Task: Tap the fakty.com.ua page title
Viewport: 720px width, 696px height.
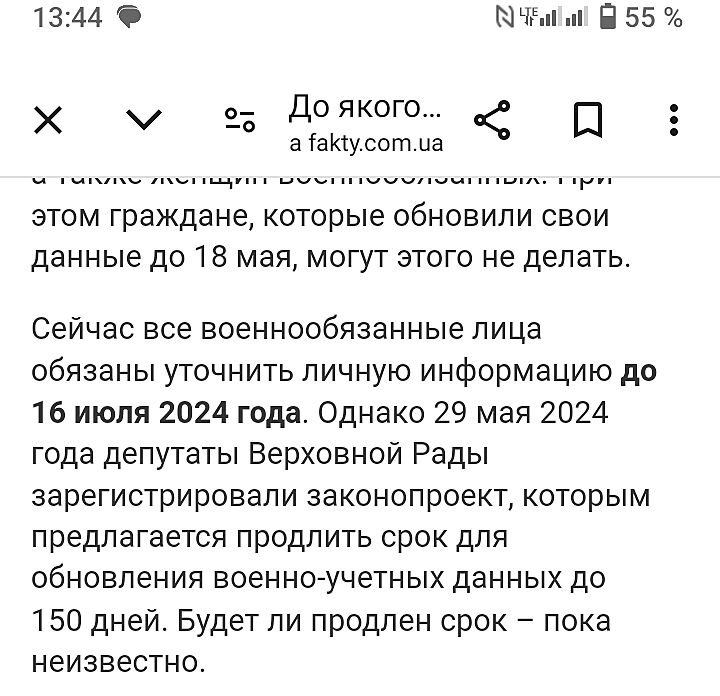Action: coord(365,122)
